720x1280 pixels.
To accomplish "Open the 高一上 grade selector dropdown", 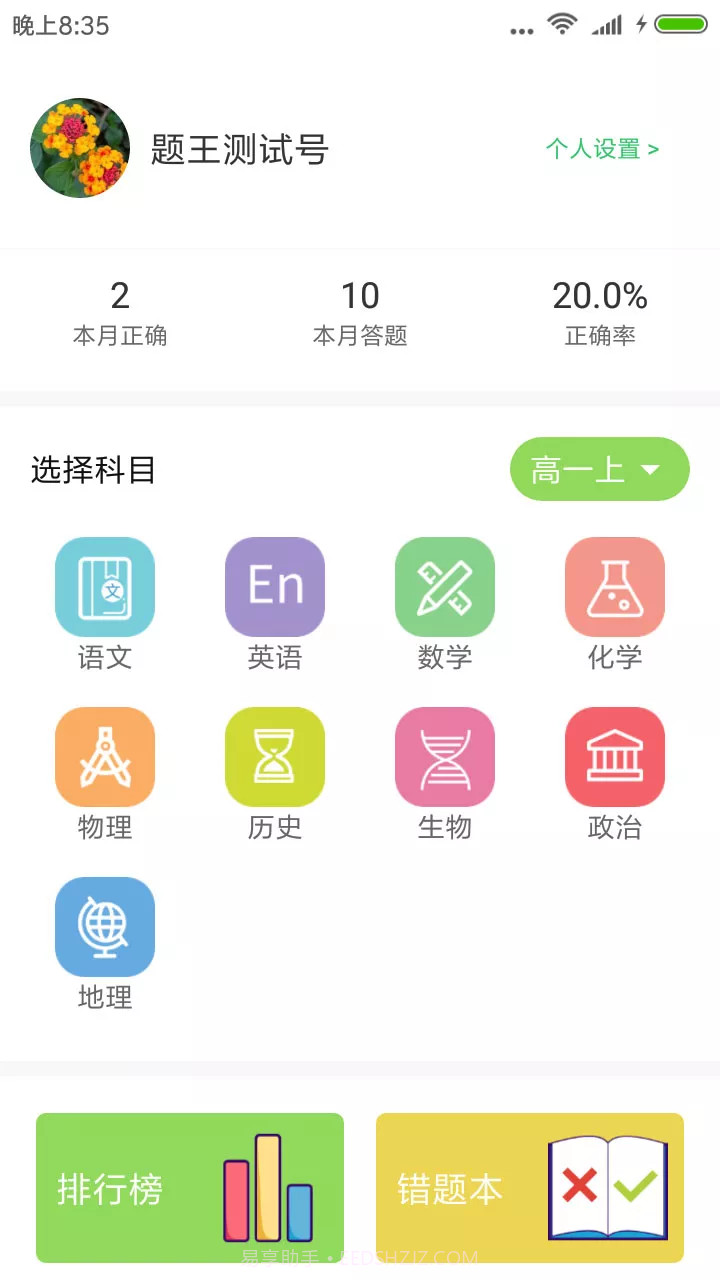I will click(x=598, y=469).
